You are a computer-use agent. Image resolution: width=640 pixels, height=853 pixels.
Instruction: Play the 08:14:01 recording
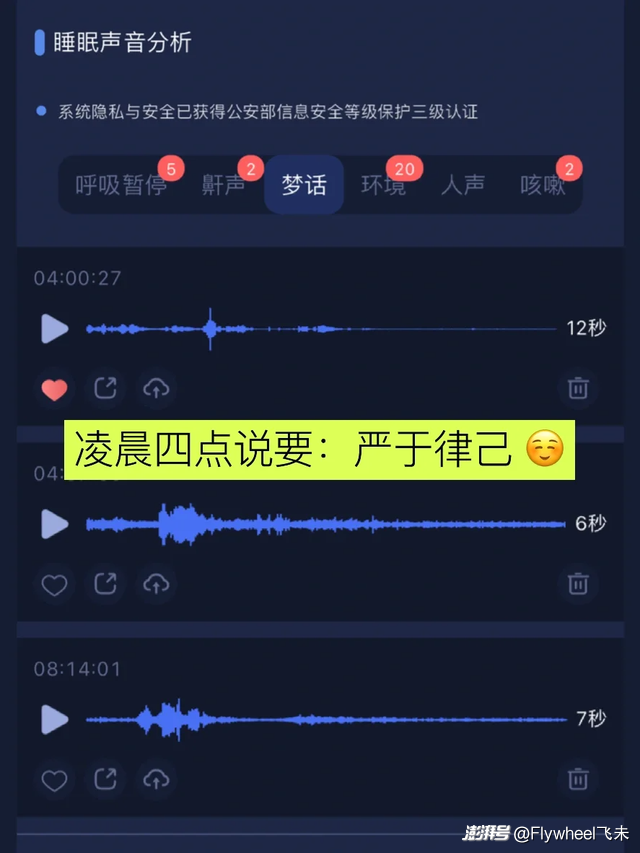point(54,718)
